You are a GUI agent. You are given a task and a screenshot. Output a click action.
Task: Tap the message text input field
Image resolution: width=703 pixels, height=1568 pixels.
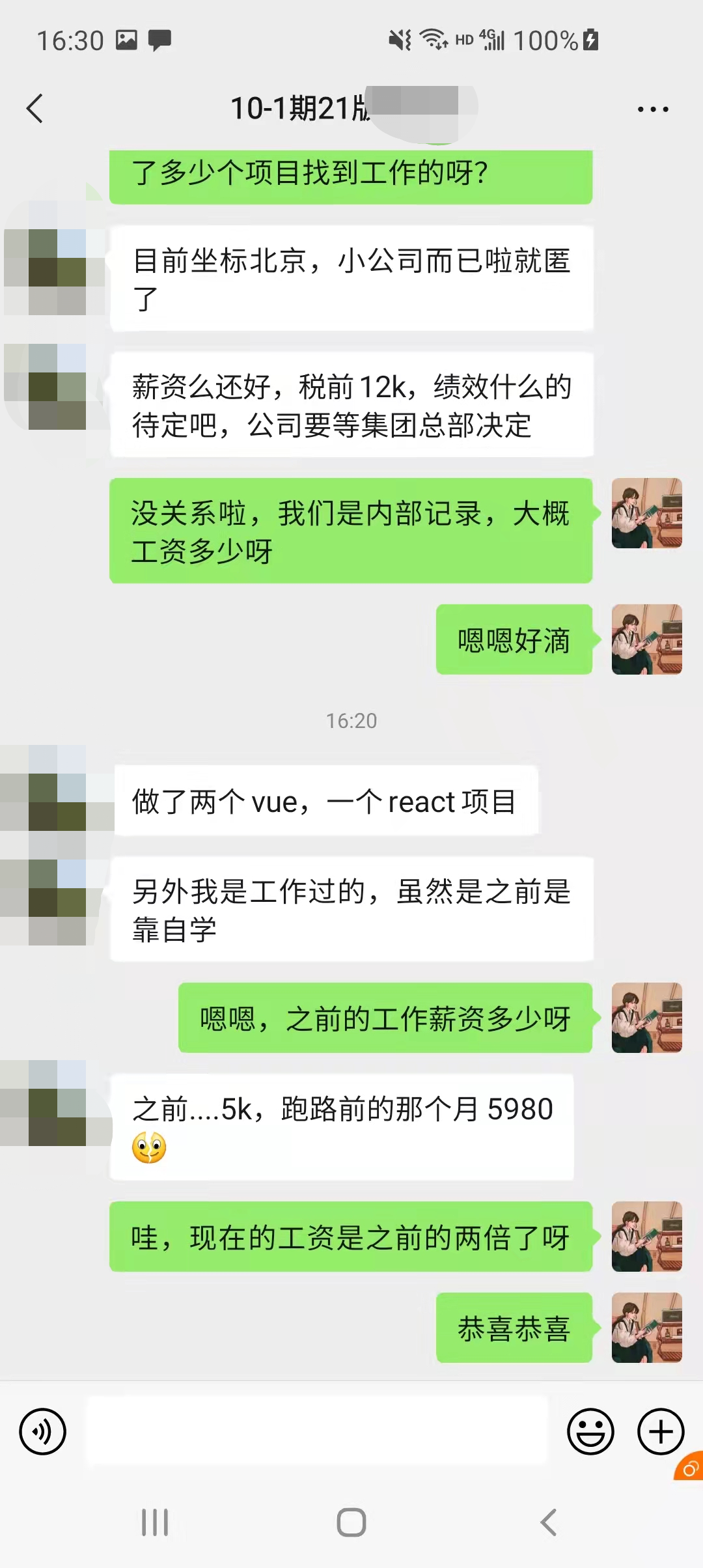pyautogui.click(x=317, y=1431)
